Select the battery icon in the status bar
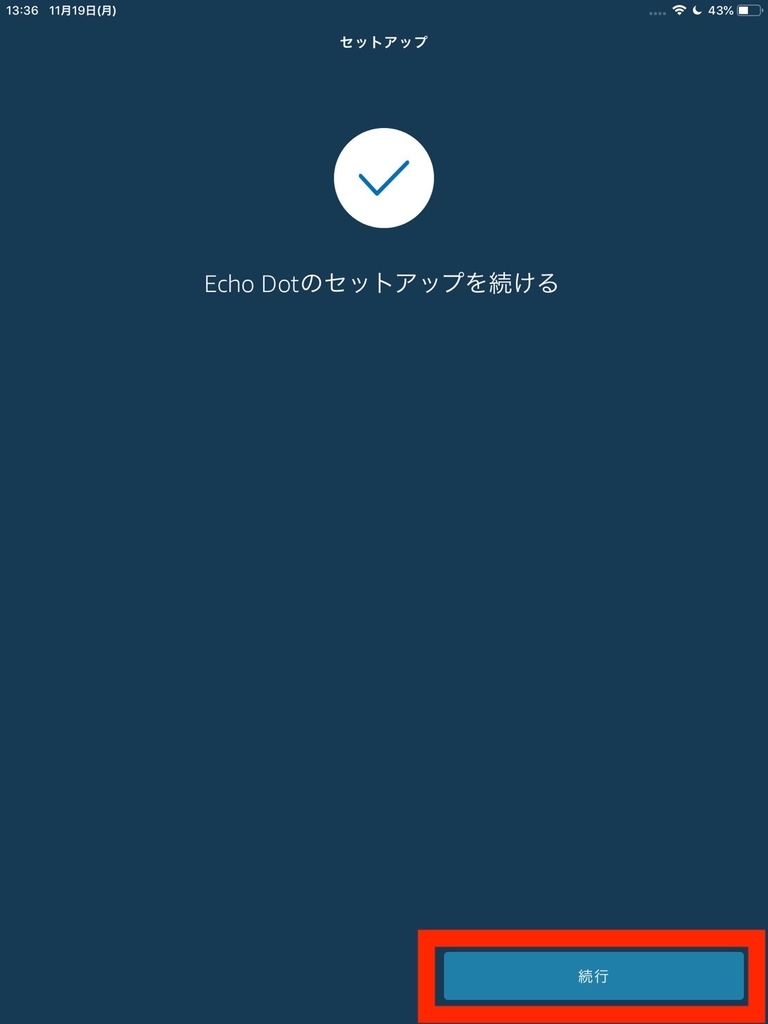The width and height of the screenshot is (768, 1024). tap(749, 11)
